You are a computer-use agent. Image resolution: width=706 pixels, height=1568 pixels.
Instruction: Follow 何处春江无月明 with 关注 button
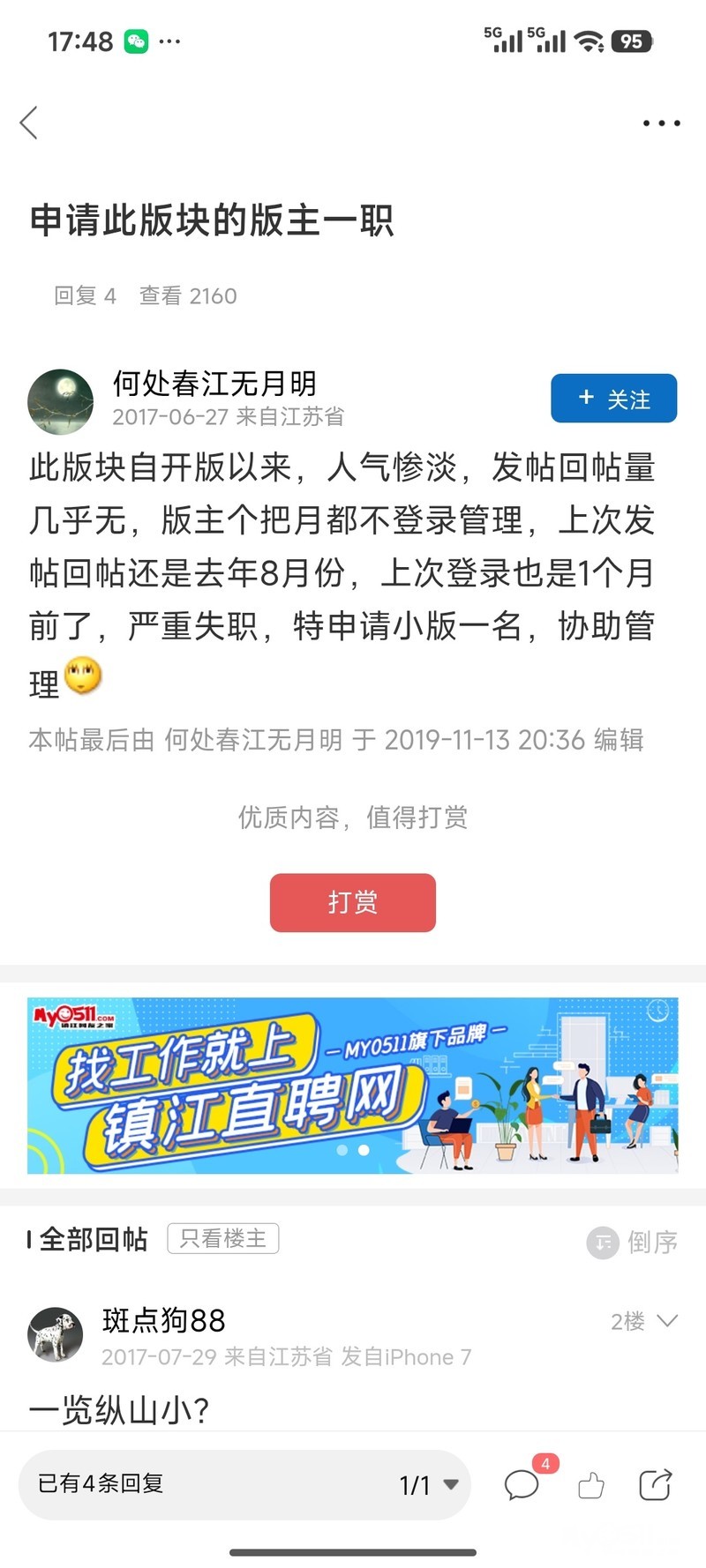[613, 399]
